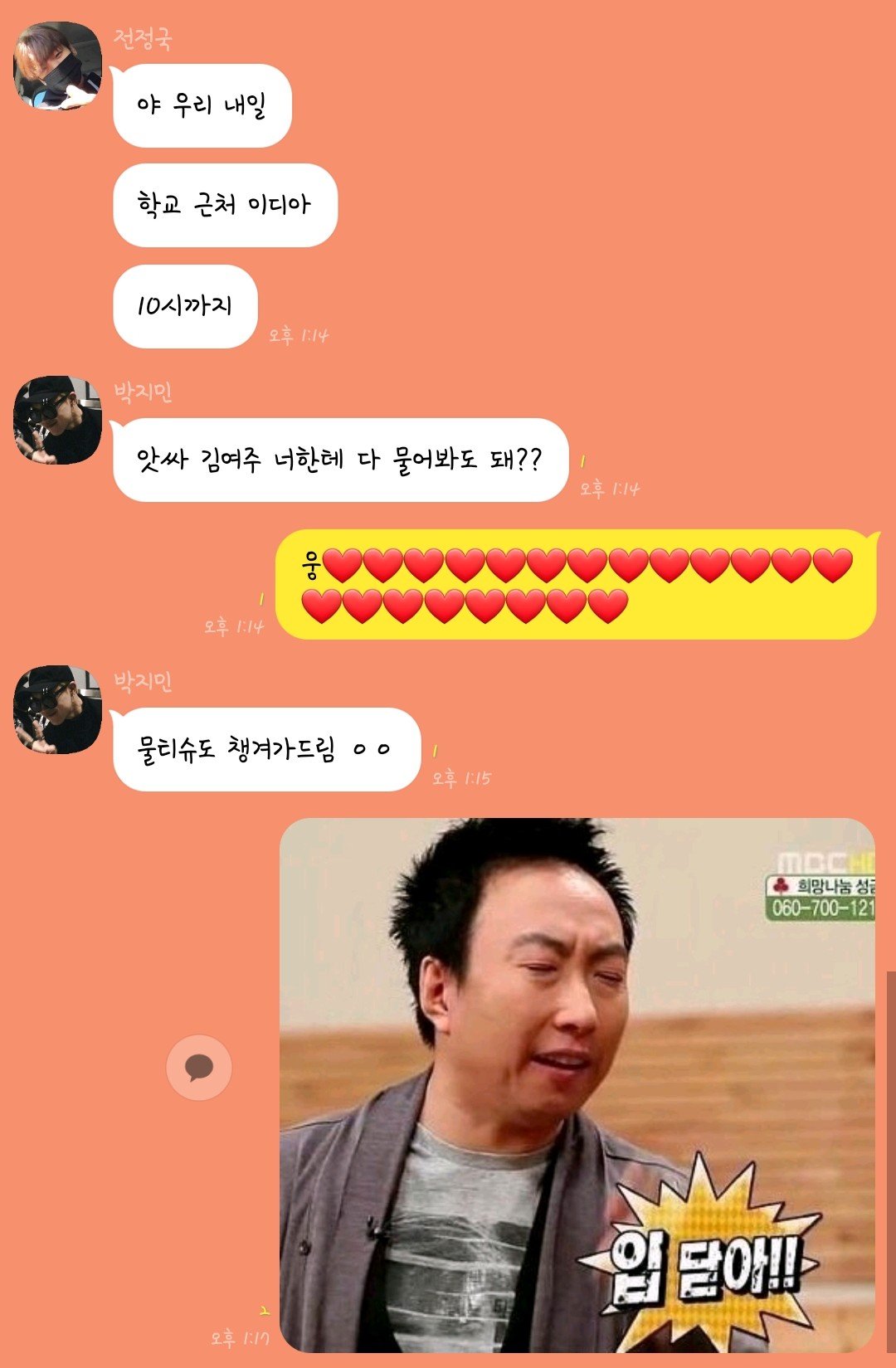Open 박지민's avatar beside the 앗싸 김여주 message
The image size is (896, 1368).
click(57, 421)
